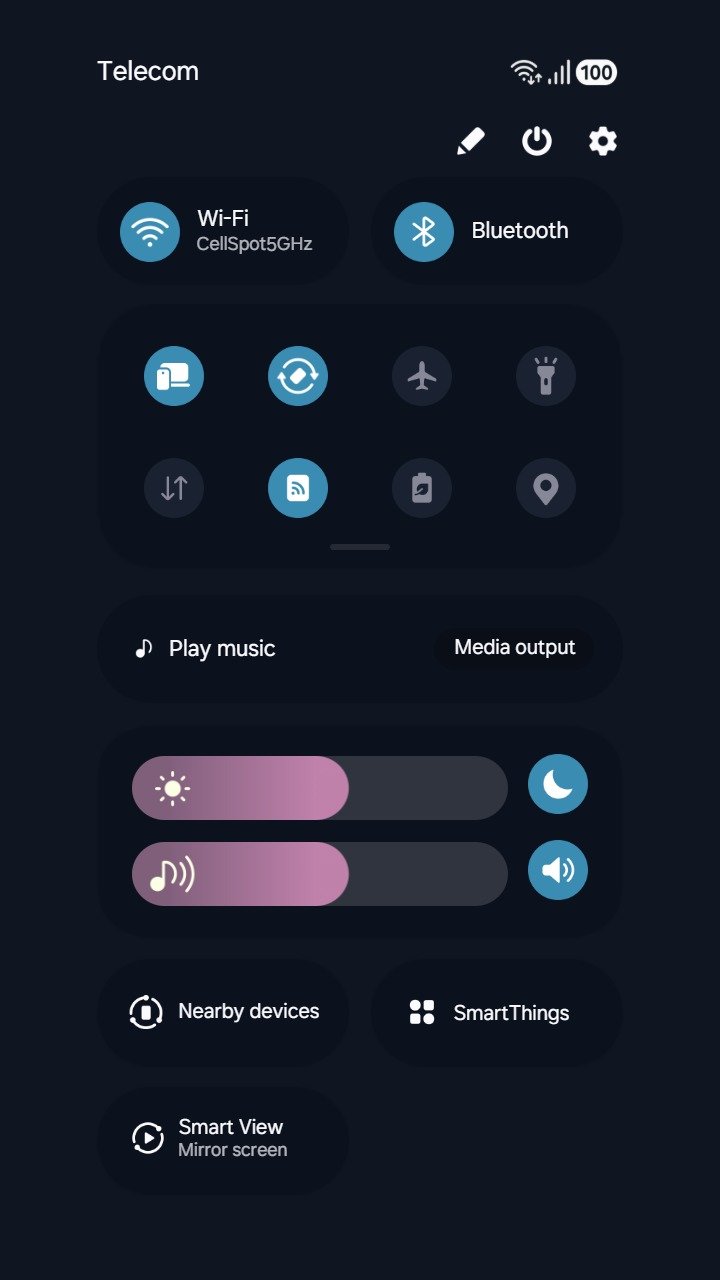Image resolution: width=720 pixels, height=1280 pixels.
Task: Turn on the flashlight
Action: click(x=546, y=376)
